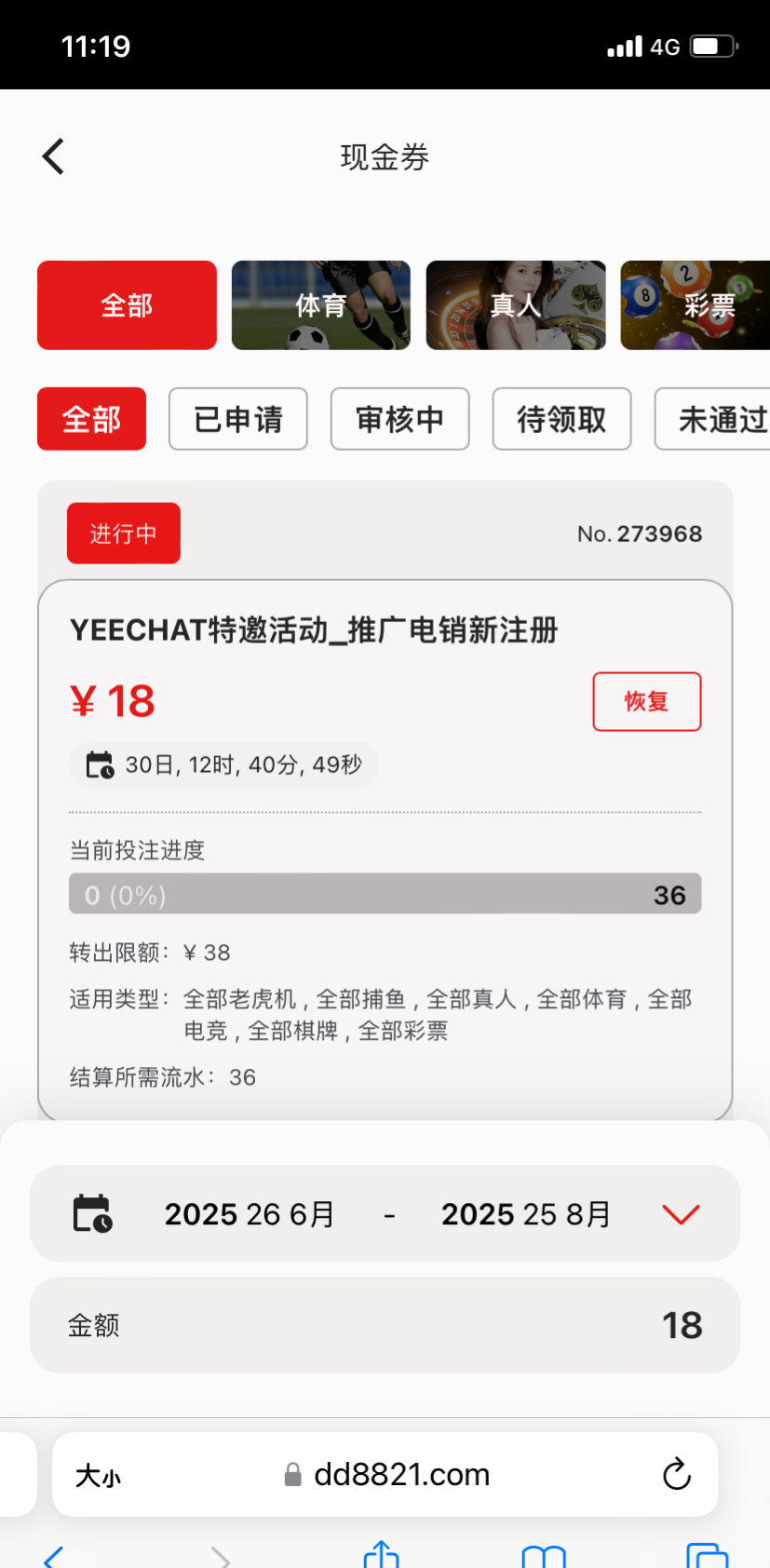Expand the date range dropdown

(x=680, y=1213)
